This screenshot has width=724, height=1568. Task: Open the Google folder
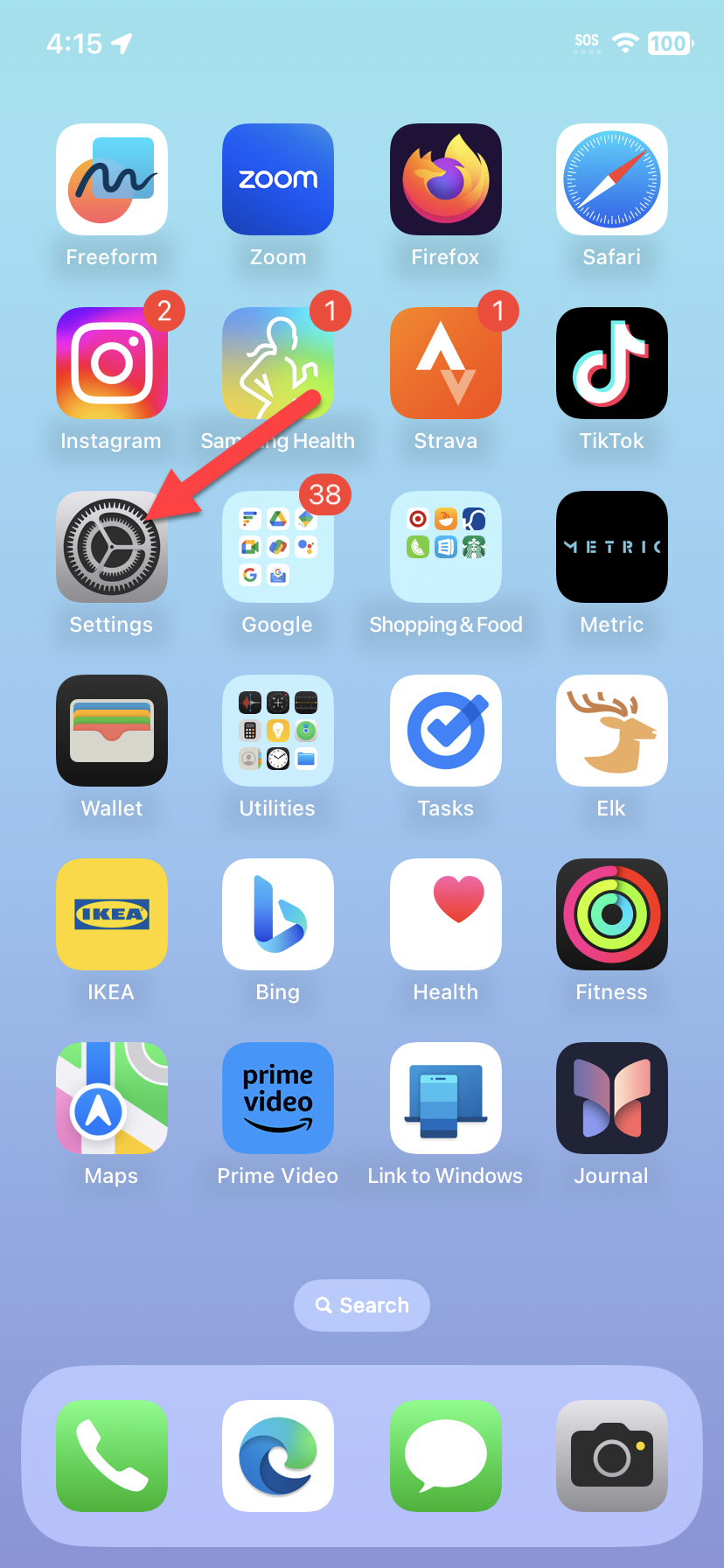pos(278,547)
